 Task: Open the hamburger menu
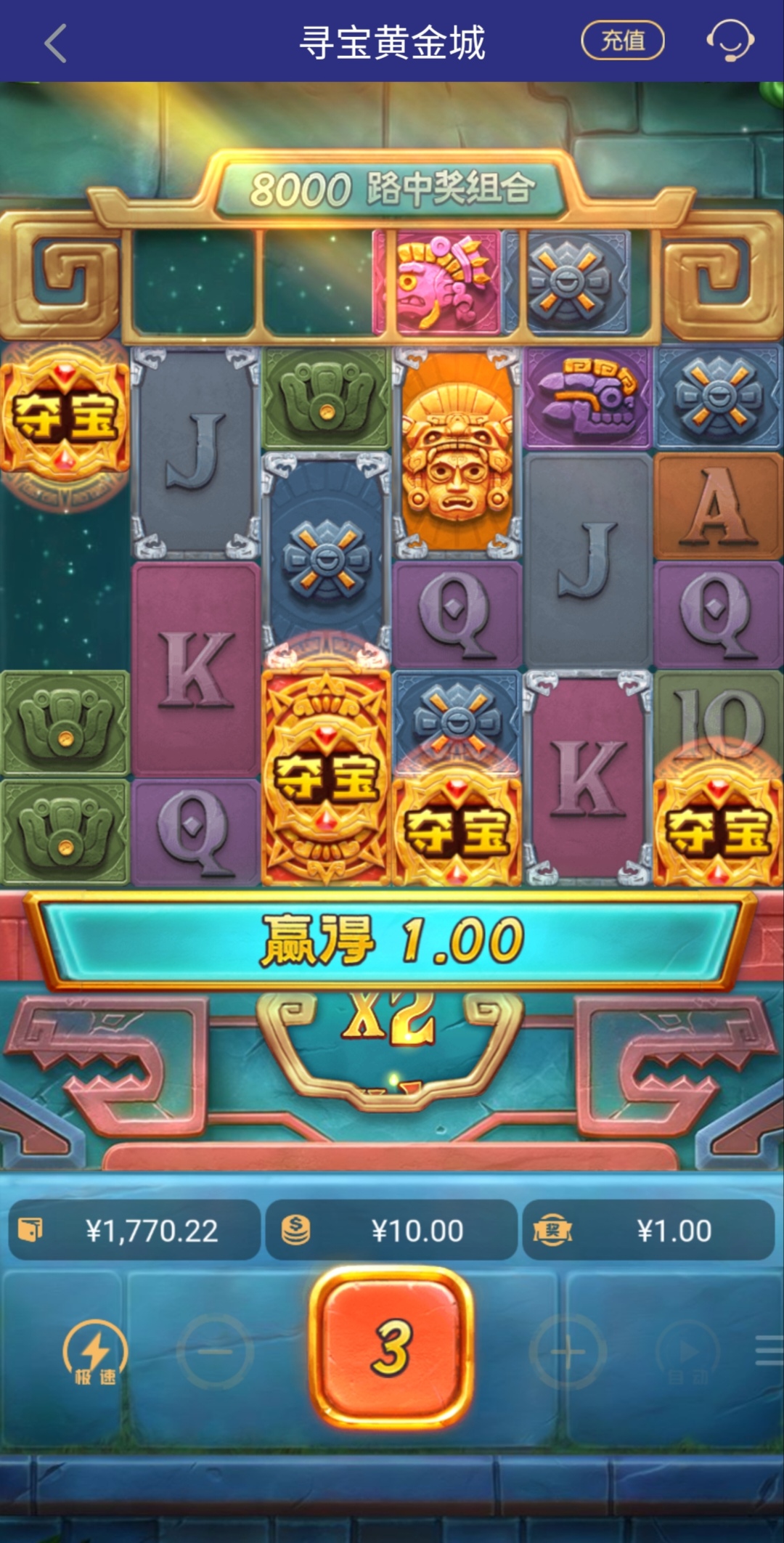point(769,1351)
